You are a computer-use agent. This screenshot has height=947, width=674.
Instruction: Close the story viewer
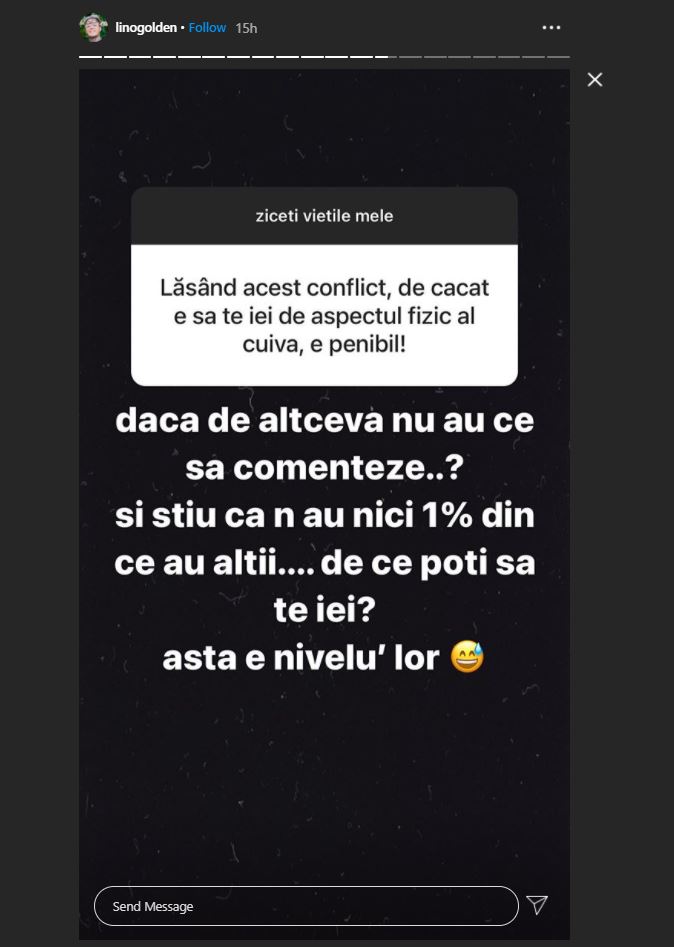595,80
